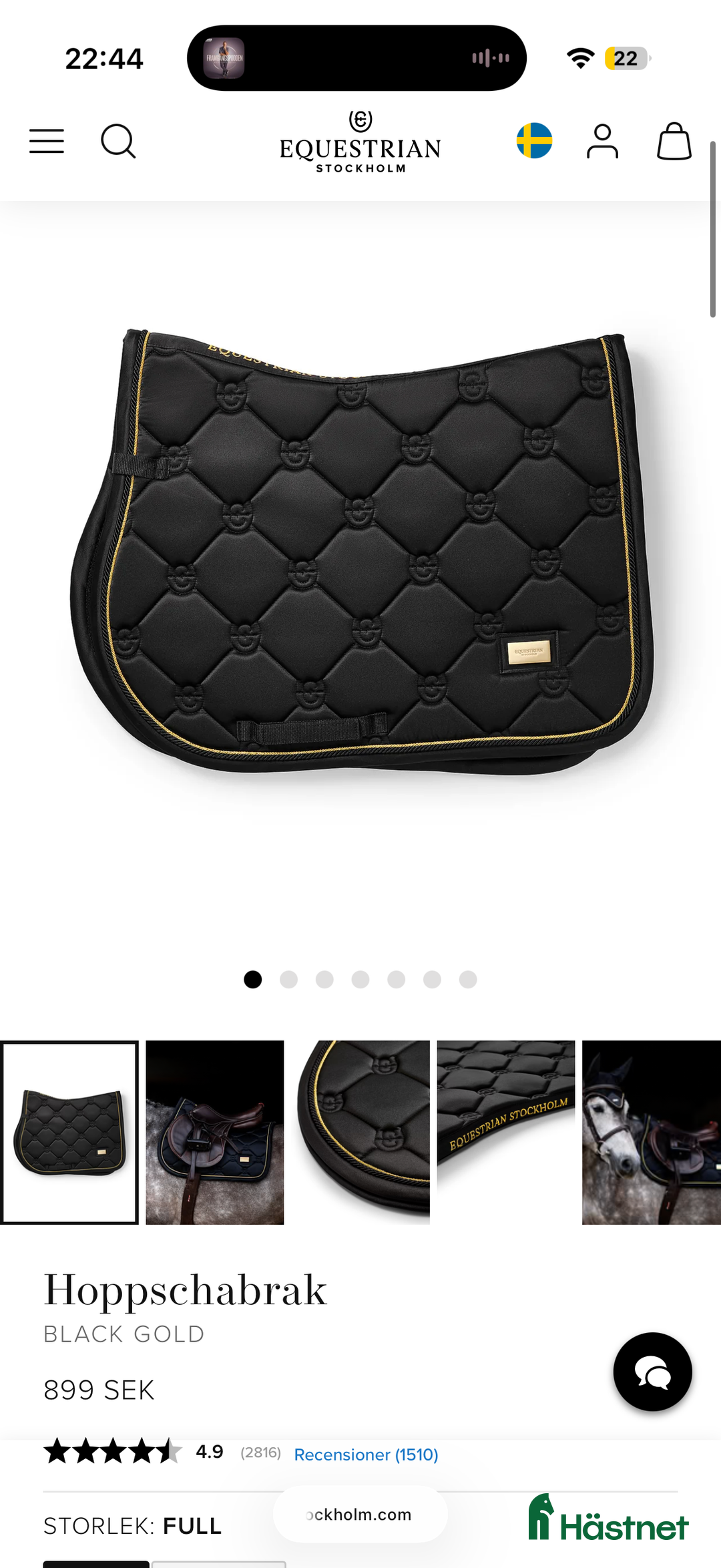Open the search icon
721x1568 pixels.
click(x=118, y=142)
